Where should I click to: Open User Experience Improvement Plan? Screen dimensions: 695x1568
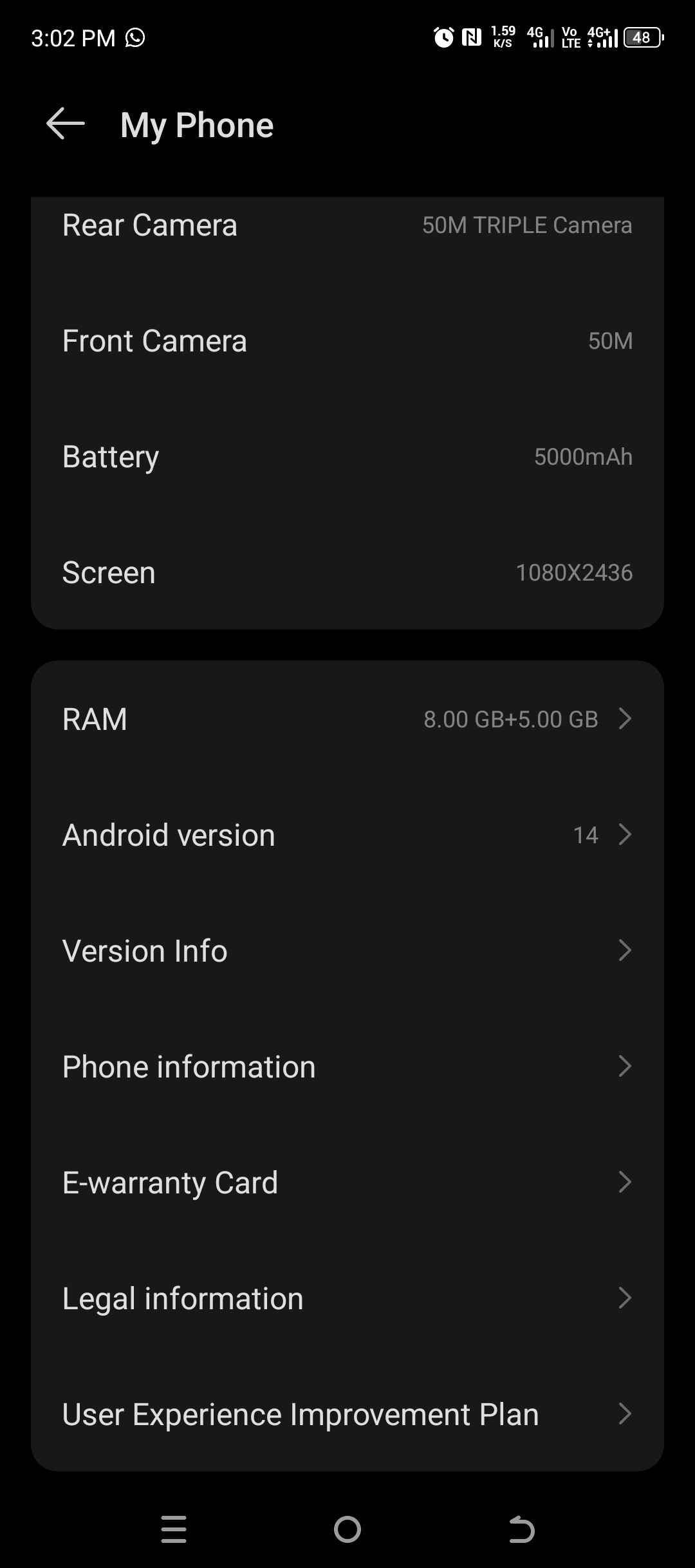click(347, 1414)
